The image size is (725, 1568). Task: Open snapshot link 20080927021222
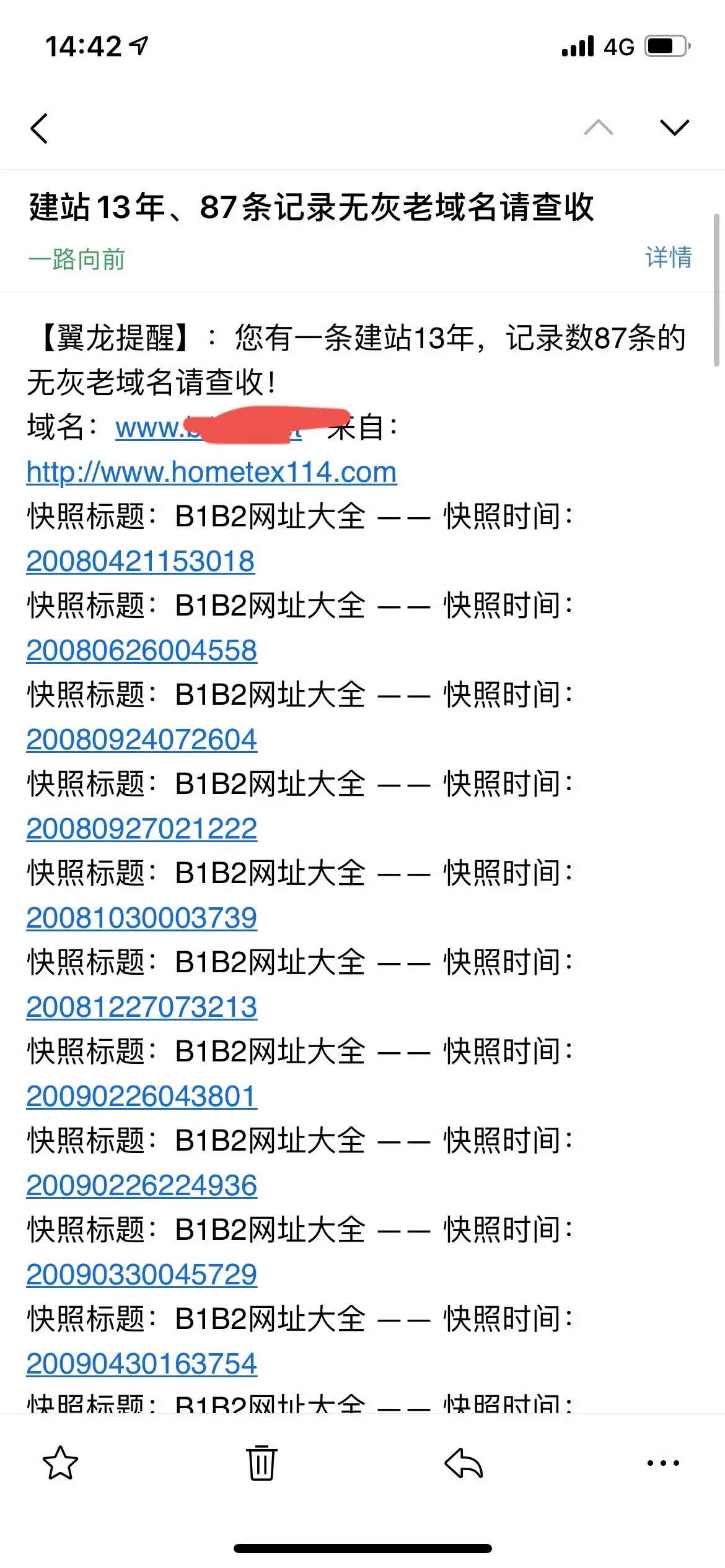(x=141, y=829)
